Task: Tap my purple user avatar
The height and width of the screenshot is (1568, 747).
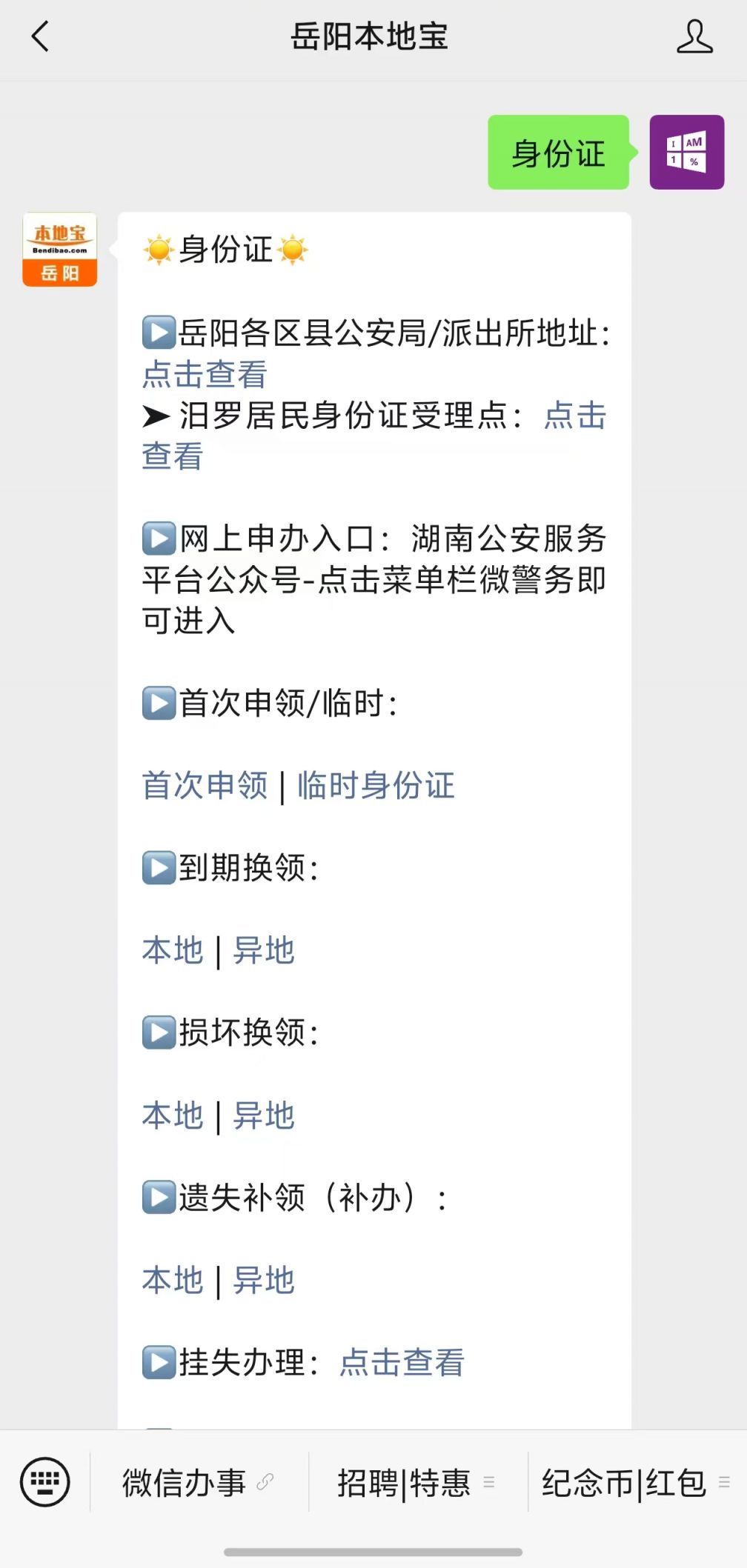Action: tap(687, 152)
